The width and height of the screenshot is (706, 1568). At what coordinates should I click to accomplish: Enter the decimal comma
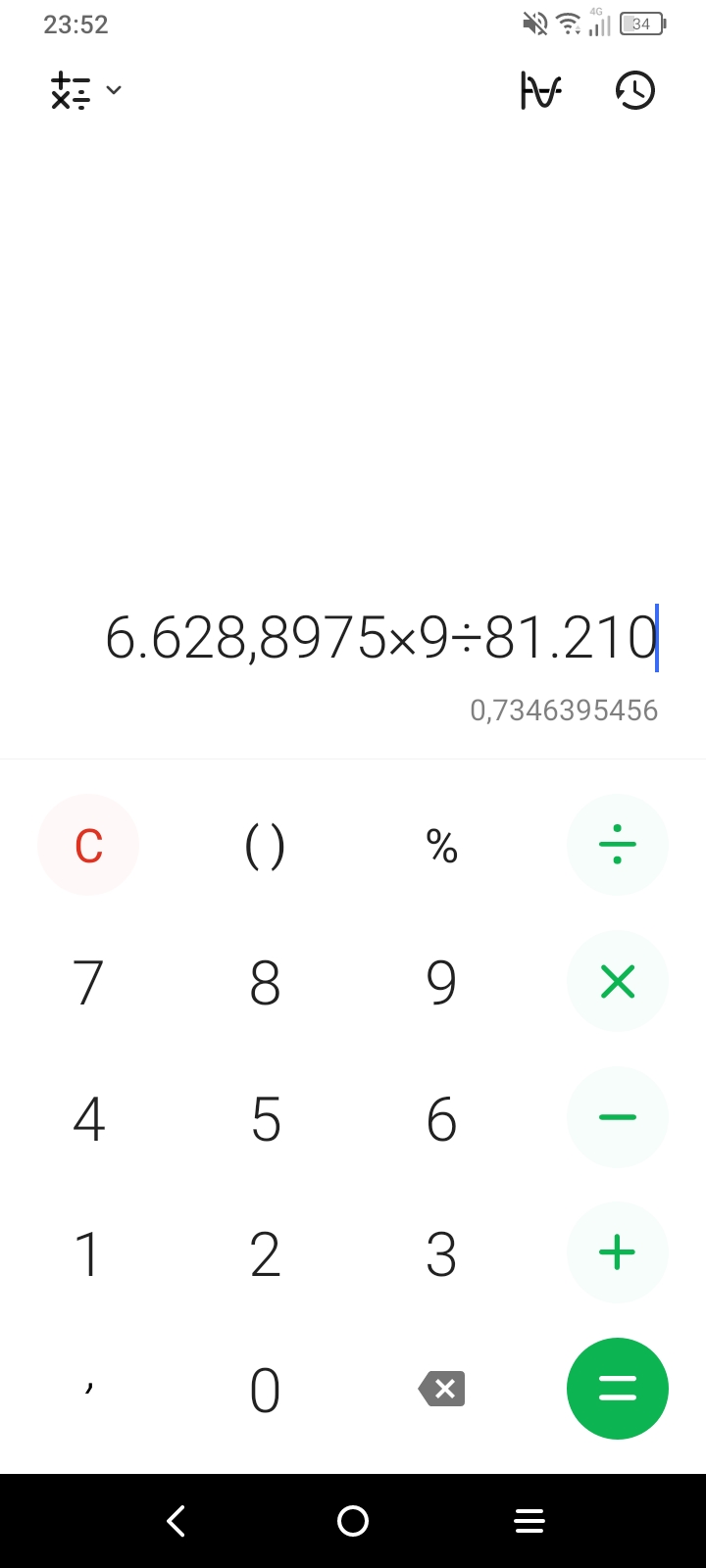pyautogui.click(x=88, y=1389)
